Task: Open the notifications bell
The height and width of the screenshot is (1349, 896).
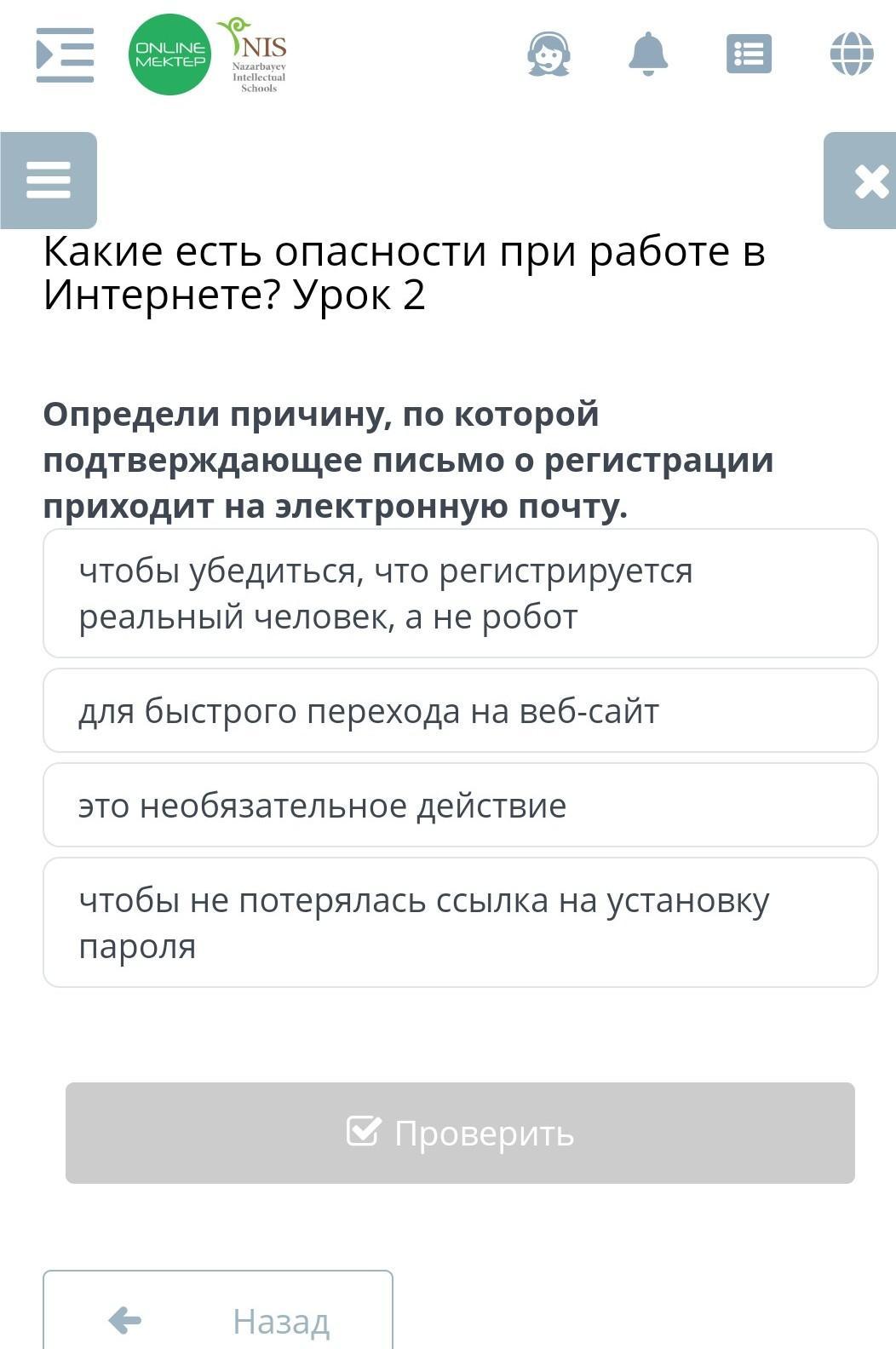Action: click(648, 54)
